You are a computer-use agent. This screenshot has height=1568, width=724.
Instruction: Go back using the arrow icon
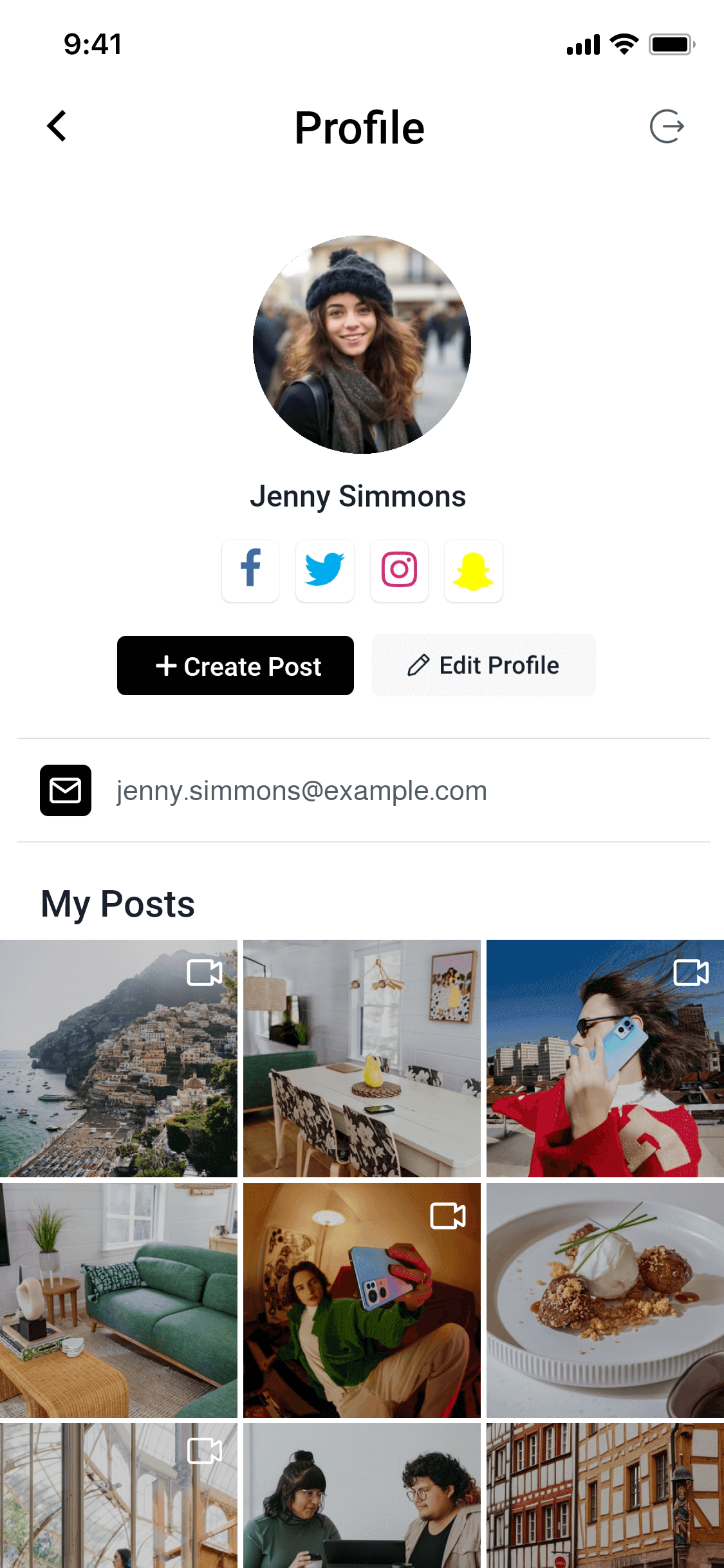point(57,126)
